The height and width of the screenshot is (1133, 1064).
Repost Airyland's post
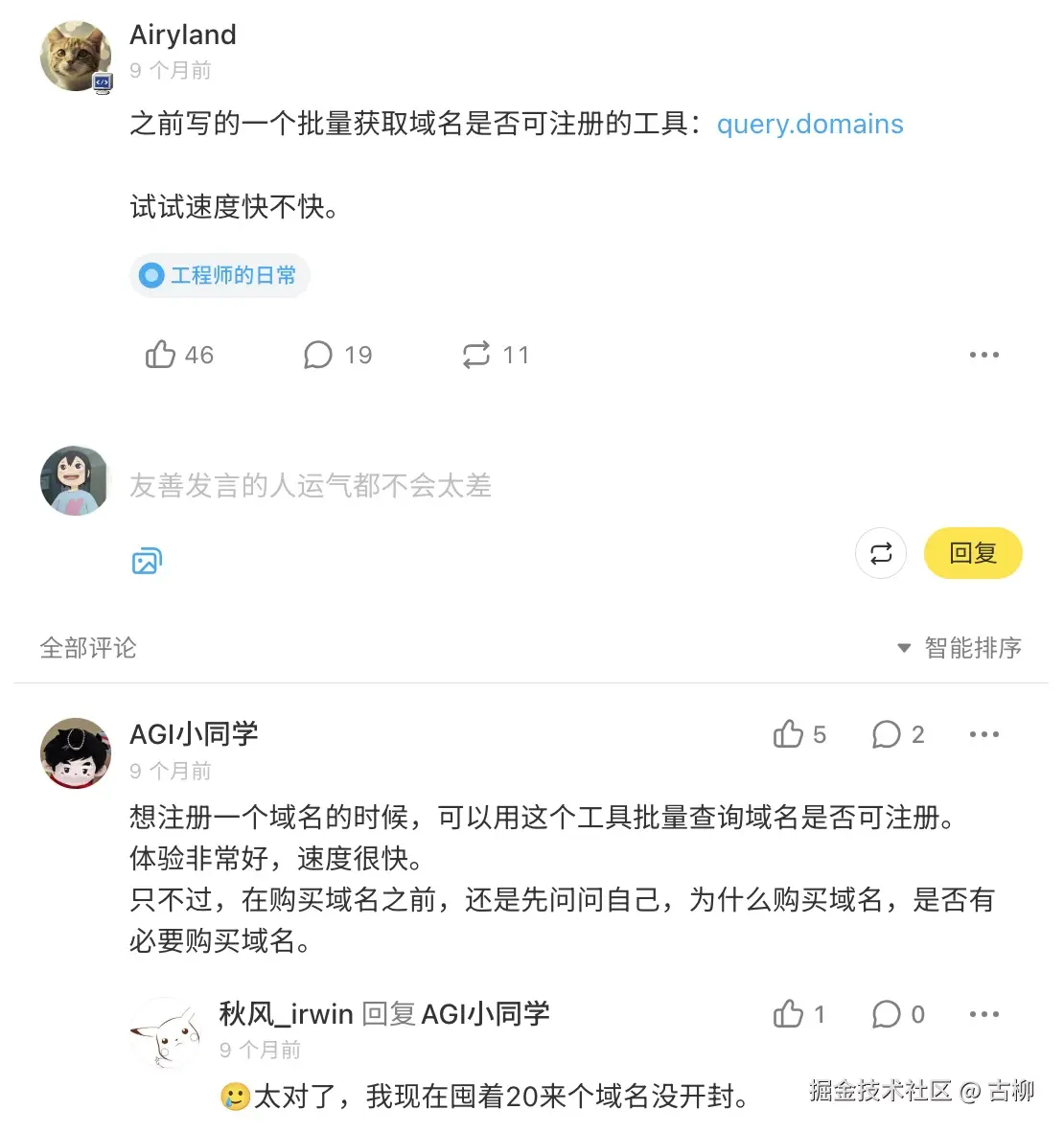click(x=495, y=356)
